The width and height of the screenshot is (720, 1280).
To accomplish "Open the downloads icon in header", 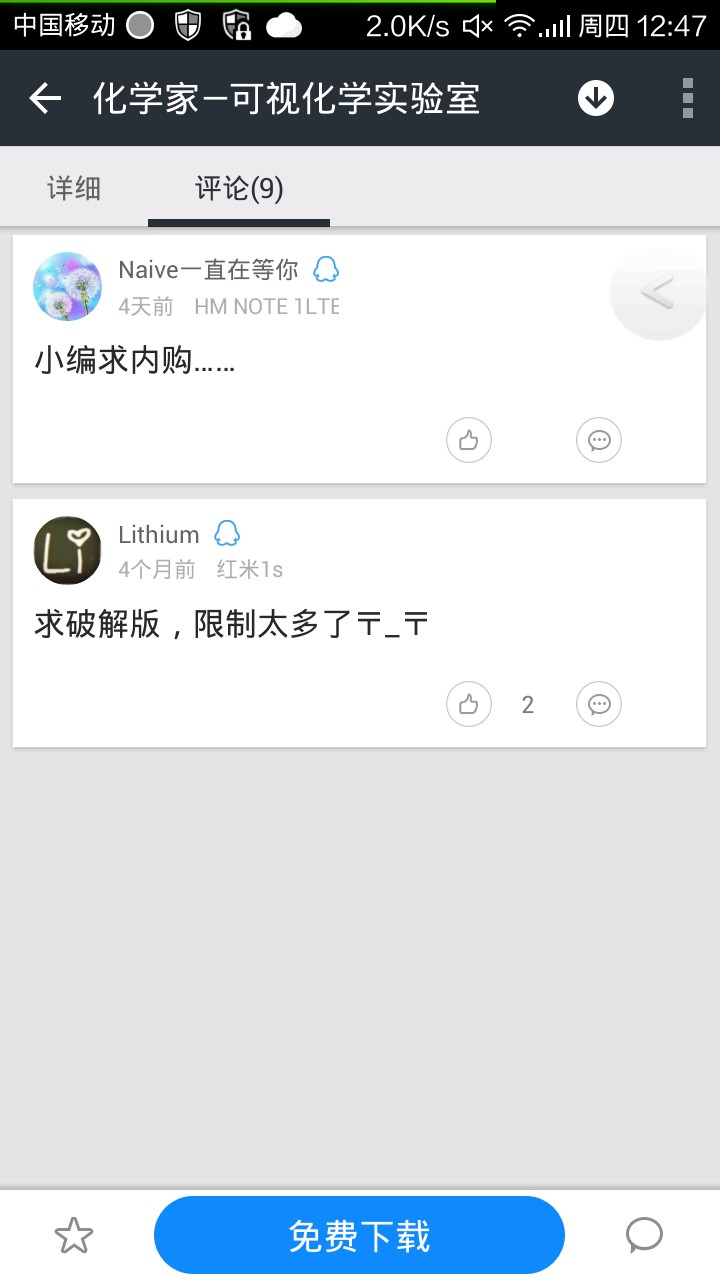I will 596,98.
